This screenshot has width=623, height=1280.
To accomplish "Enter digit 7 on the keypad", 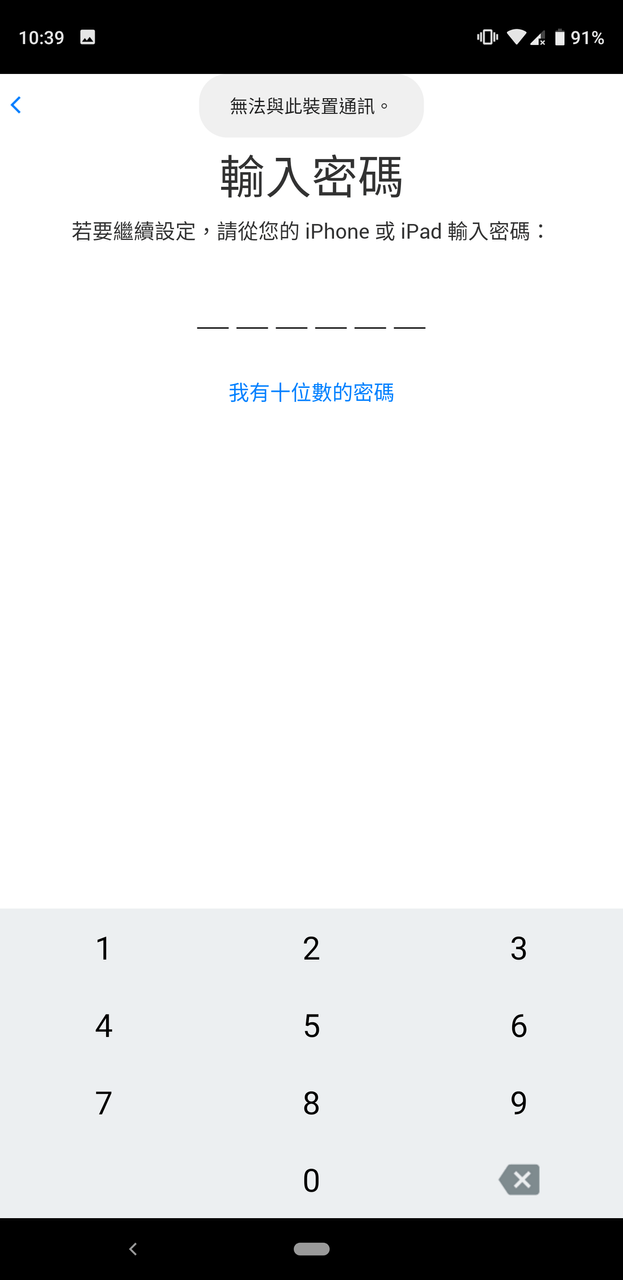I will coord(103,1103).
